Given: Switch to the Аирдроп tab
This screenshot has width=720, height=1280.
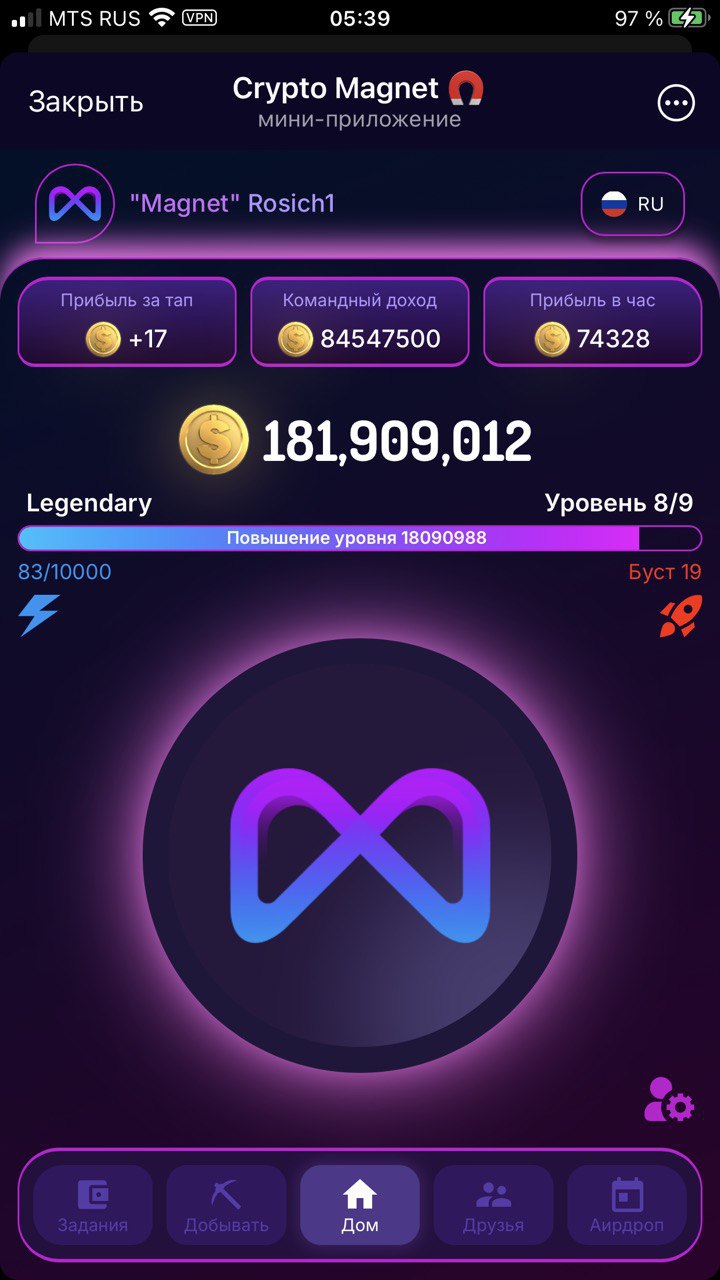Looking at the screenshot, I should click(627, 1205).
